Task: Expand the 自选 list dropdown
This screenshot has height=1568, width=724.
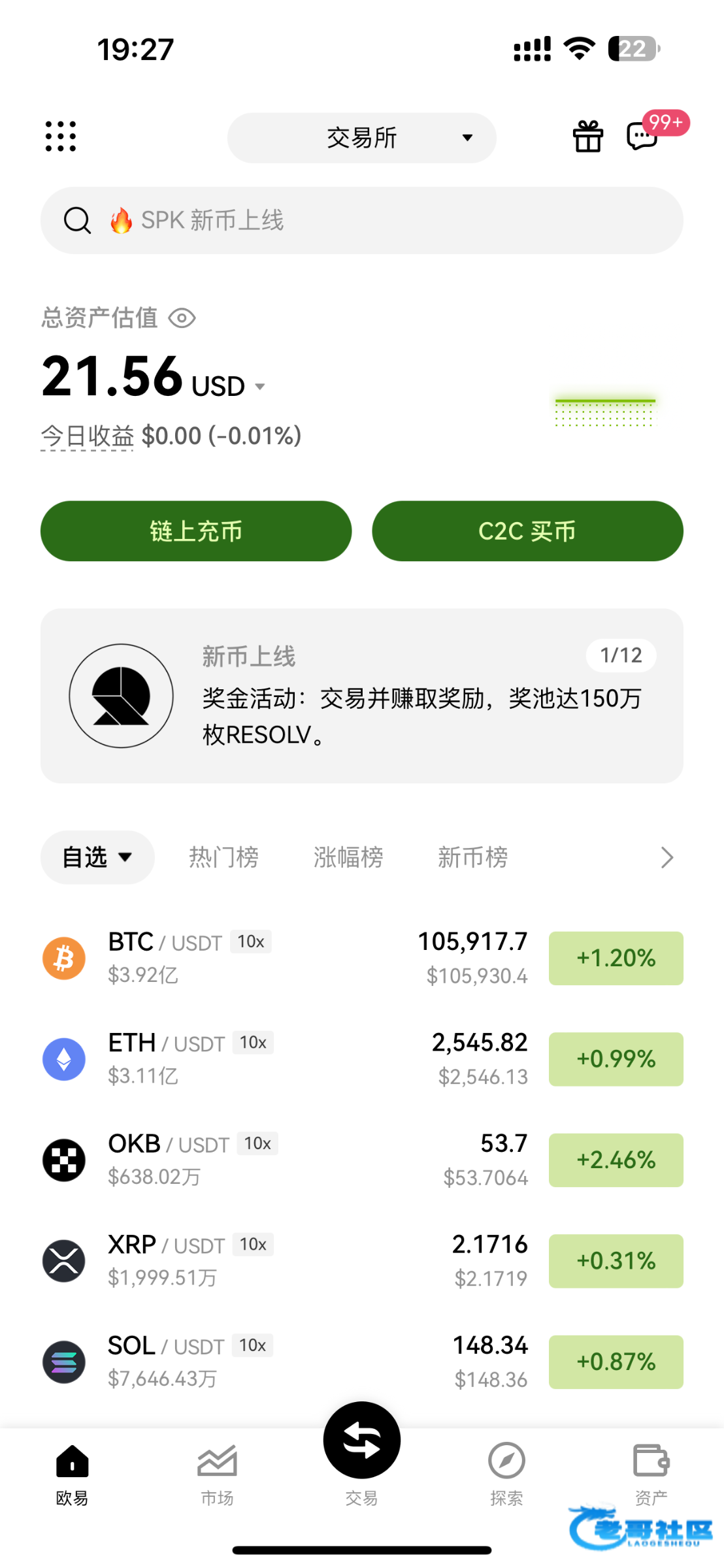Action: (97, 857)
